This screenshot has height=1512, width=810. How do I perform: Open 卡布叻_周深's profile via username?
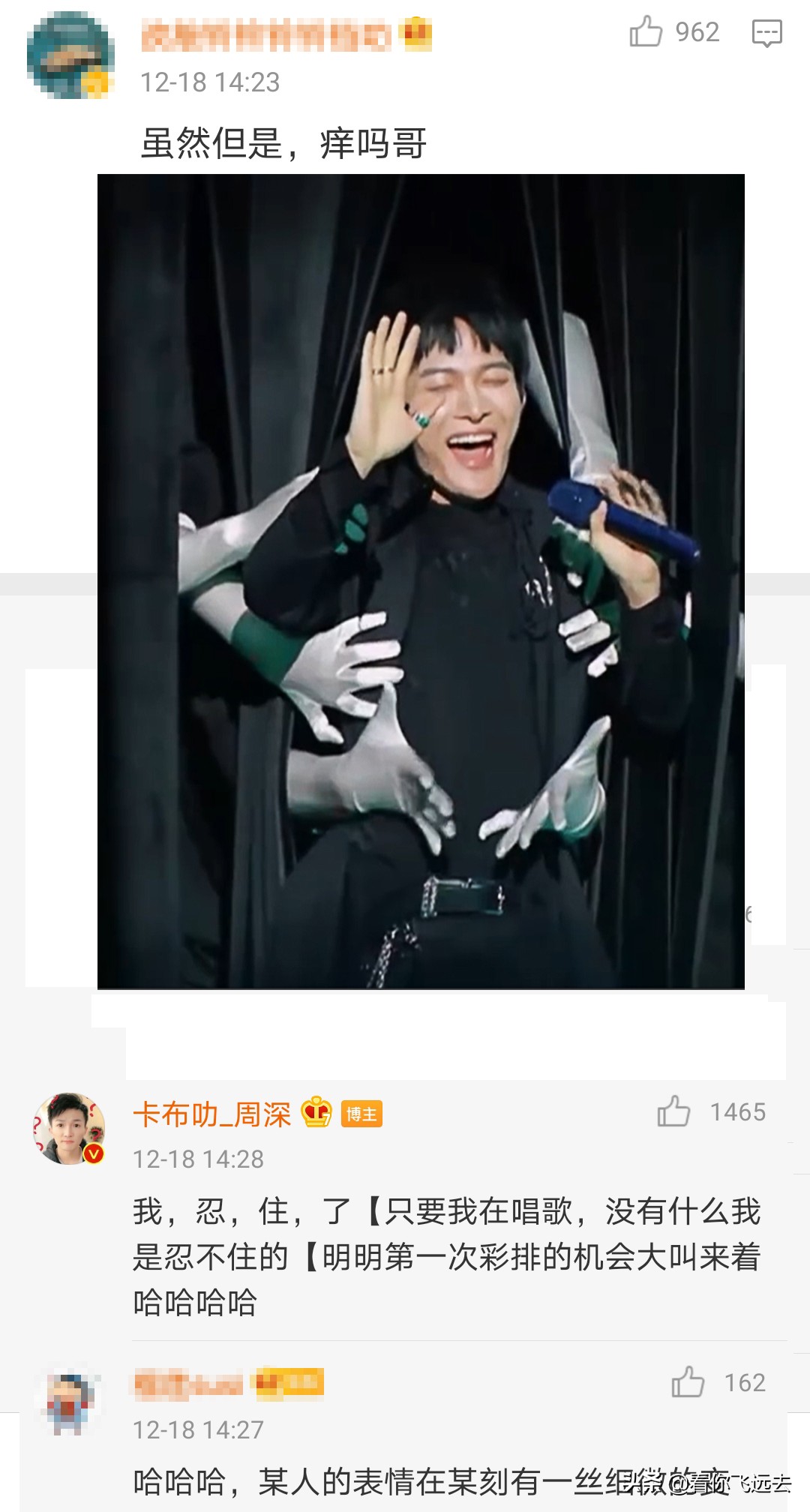point(211,1114)
